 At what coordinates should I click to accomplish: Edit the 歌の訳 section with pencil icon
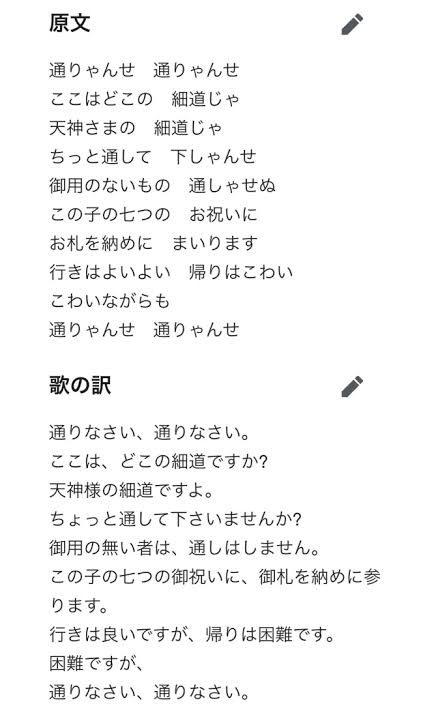[x=352, y=387]
